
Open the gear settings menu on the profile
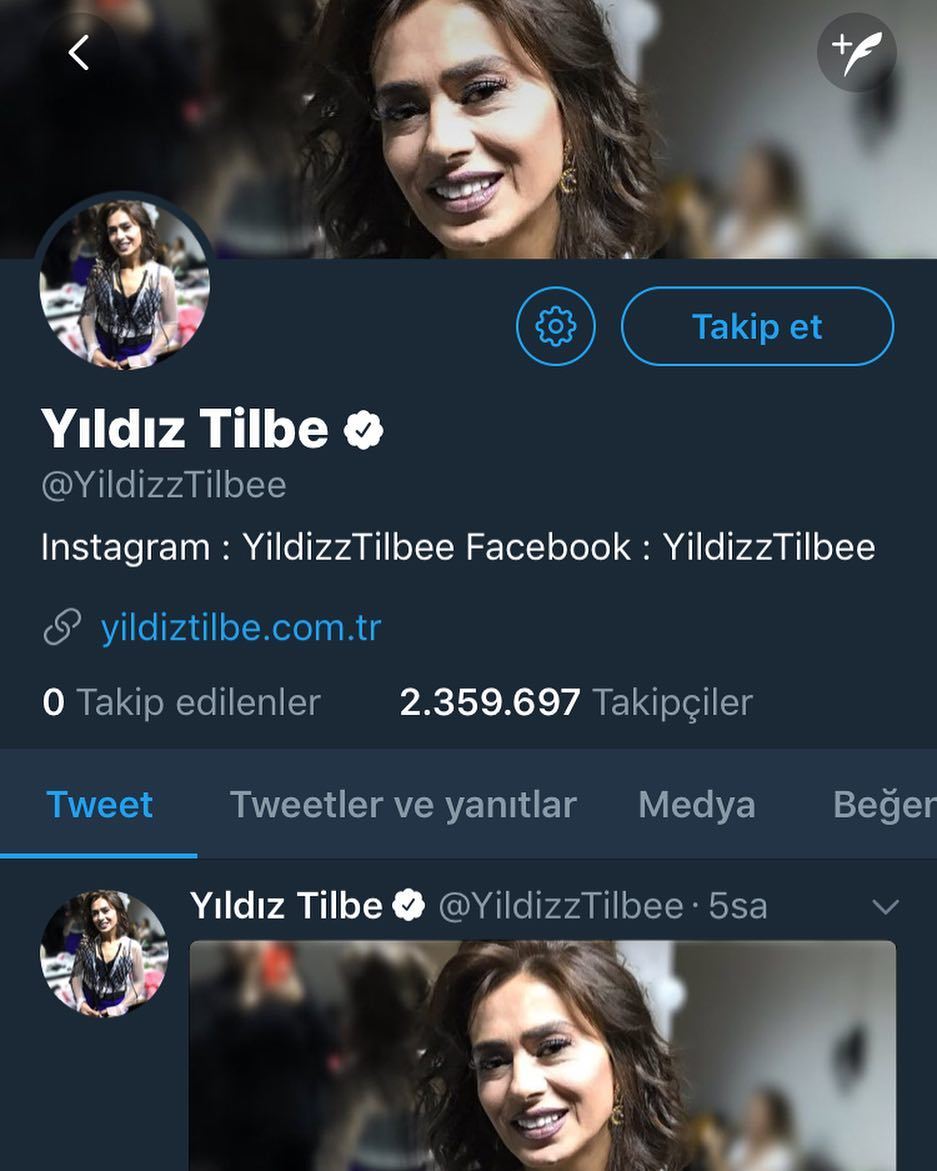(556, 326)
